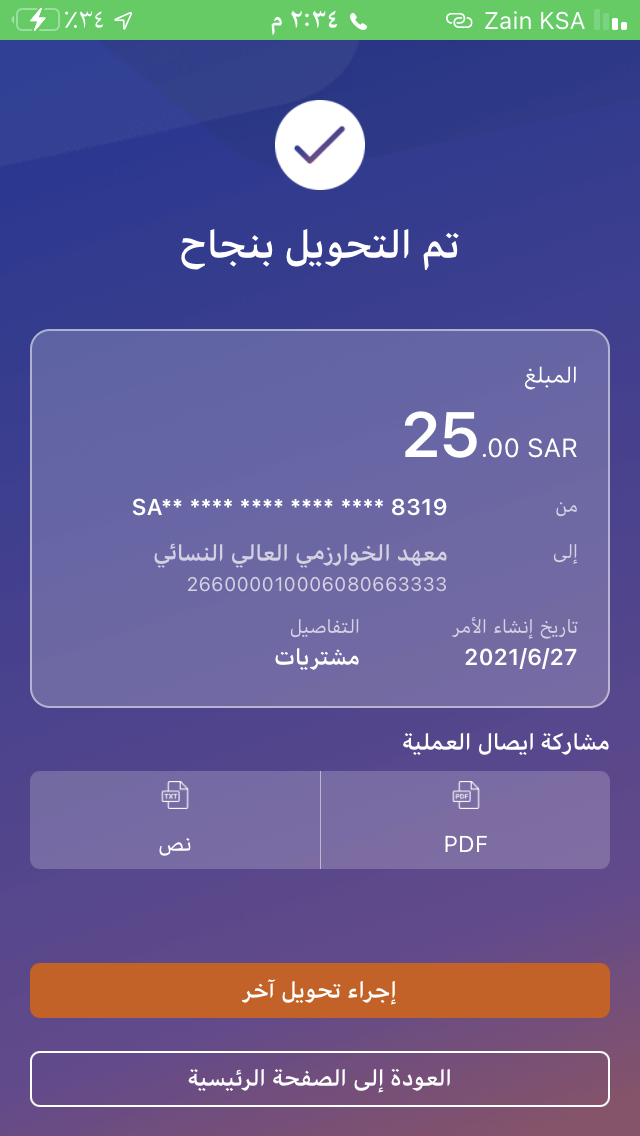The image size is (640, 1136).
Task: Return to the home page (العودة إلى الصفحة الرئيسية)
Action: tap(320, 1079)
